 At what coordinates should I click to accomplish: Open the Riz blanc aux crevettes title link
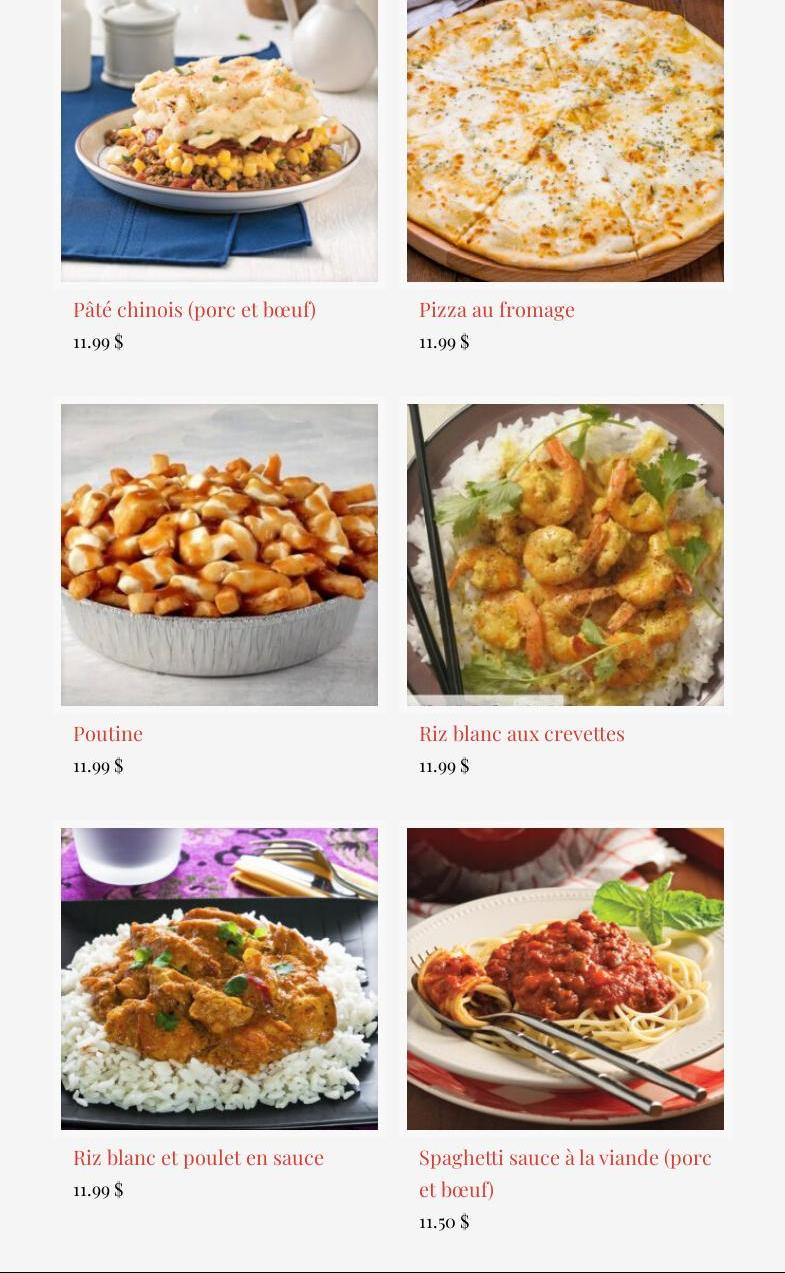pyautogui.click(x=521, y=734)
